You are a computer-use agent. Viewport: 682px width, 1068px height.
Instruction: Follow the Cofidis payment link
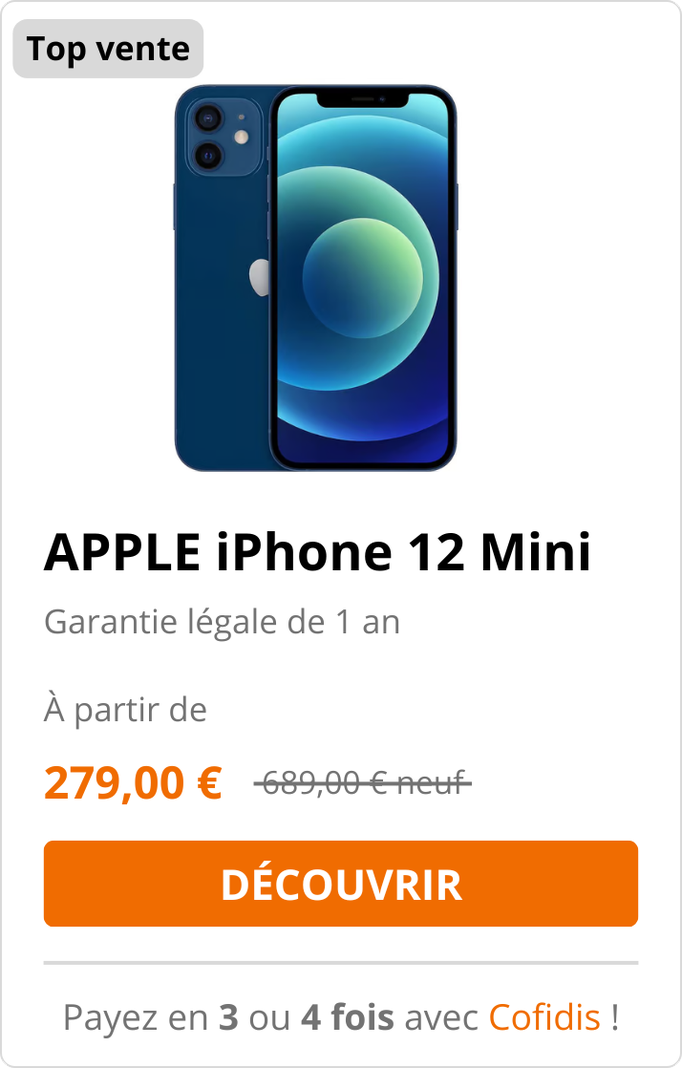(x=544, y=1017)
